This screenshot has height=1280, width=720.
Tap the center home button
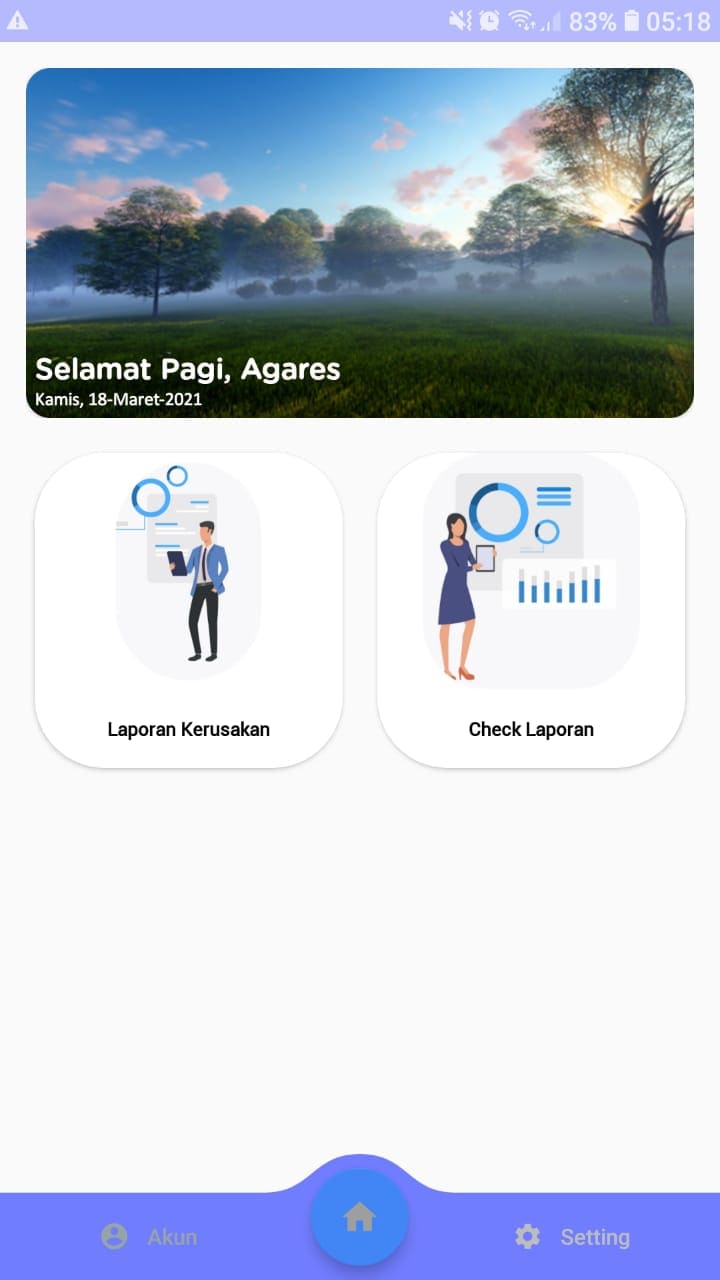359,1217
